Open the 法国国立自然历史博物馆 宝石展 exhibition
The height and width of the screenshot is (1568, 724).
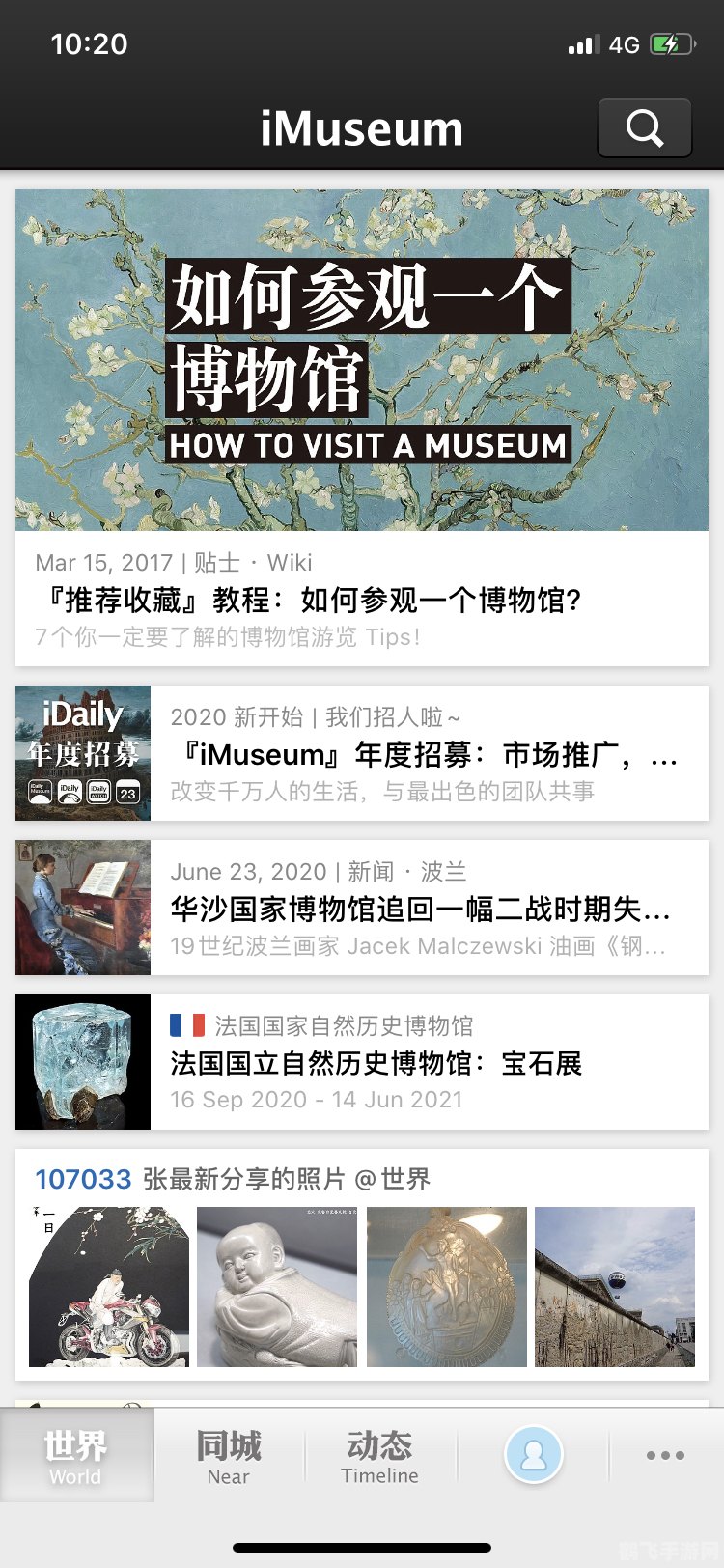[362, 1062]
